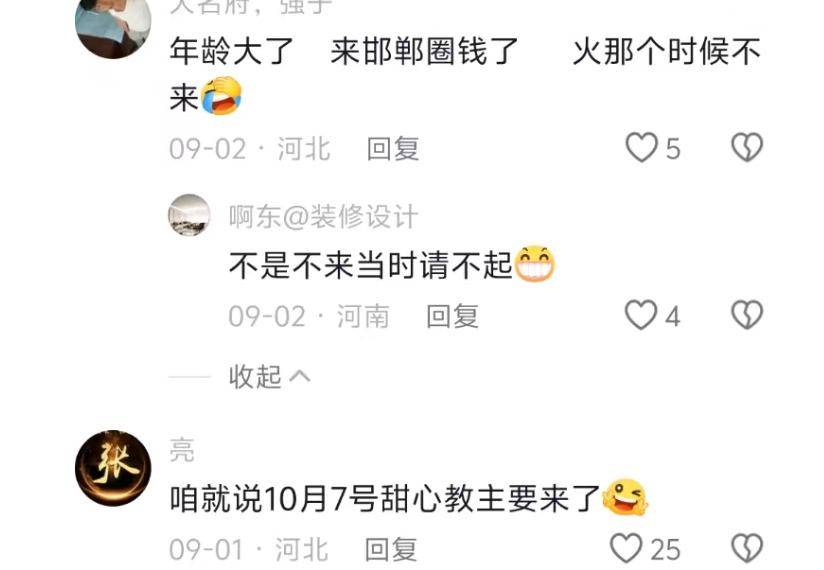
Task: Reply to 啊东@装修设计's comment
Action: pos(452,316)
